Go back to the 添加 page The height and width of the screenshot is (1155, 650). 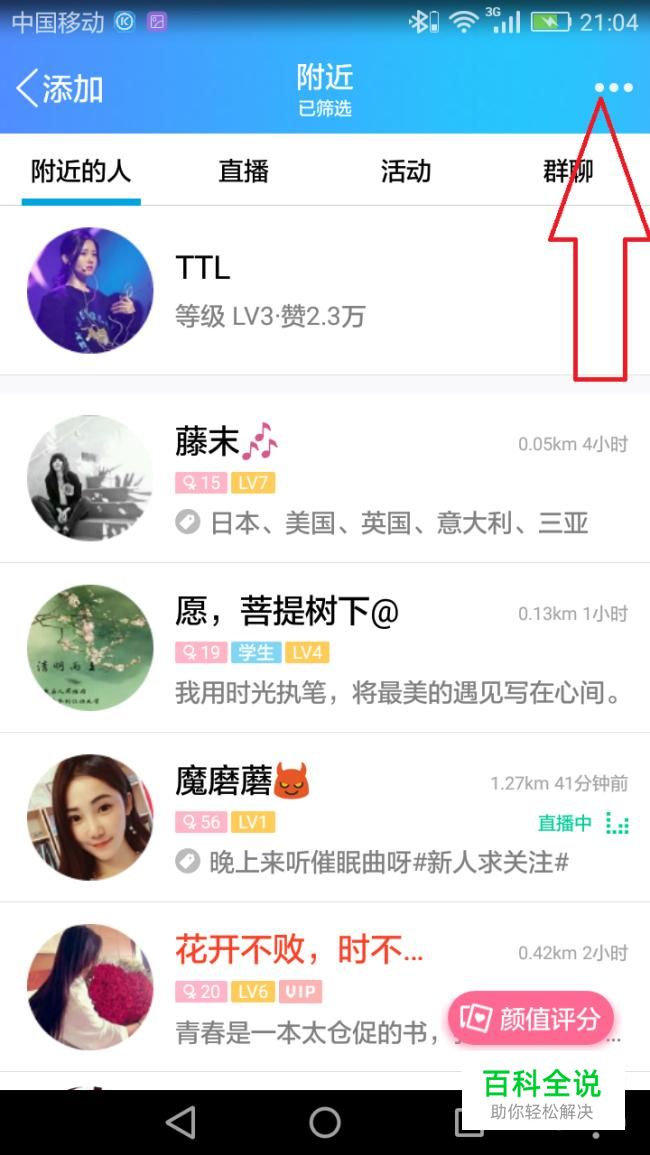click(x=60, y=89)
